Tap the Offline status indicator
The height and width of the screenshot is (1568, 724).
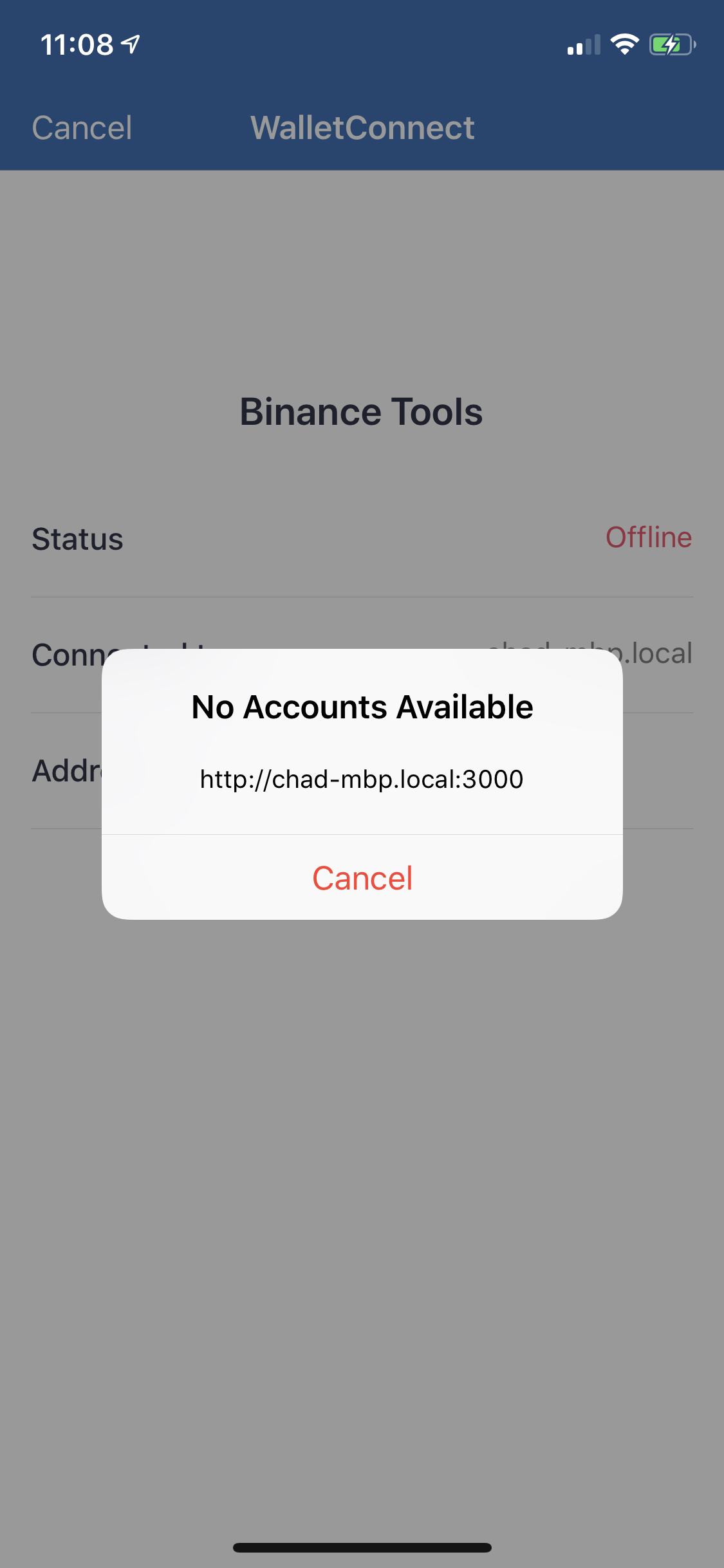pos(650,539)
